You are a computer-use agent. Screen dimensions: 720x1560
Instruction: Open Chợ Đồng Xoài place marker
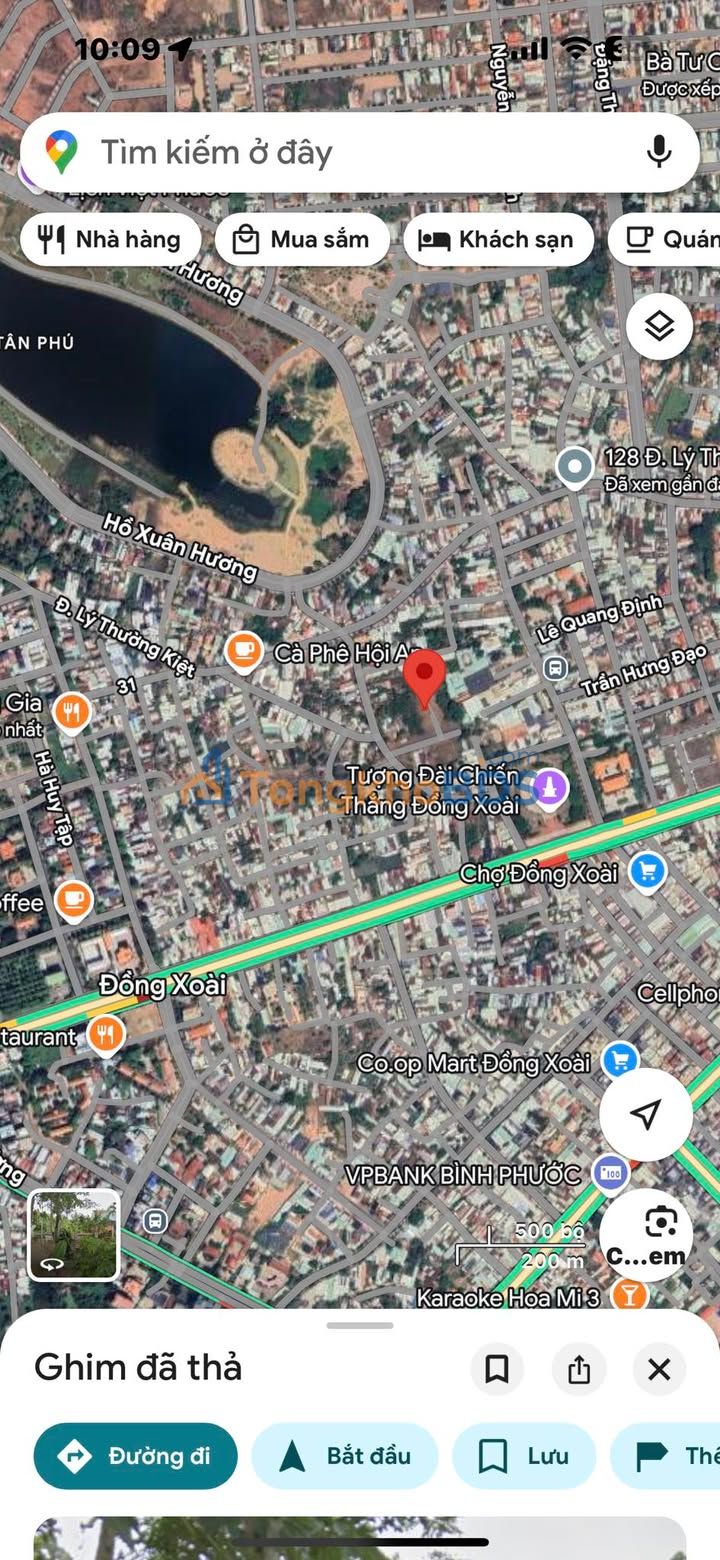[x=648, y=873]
